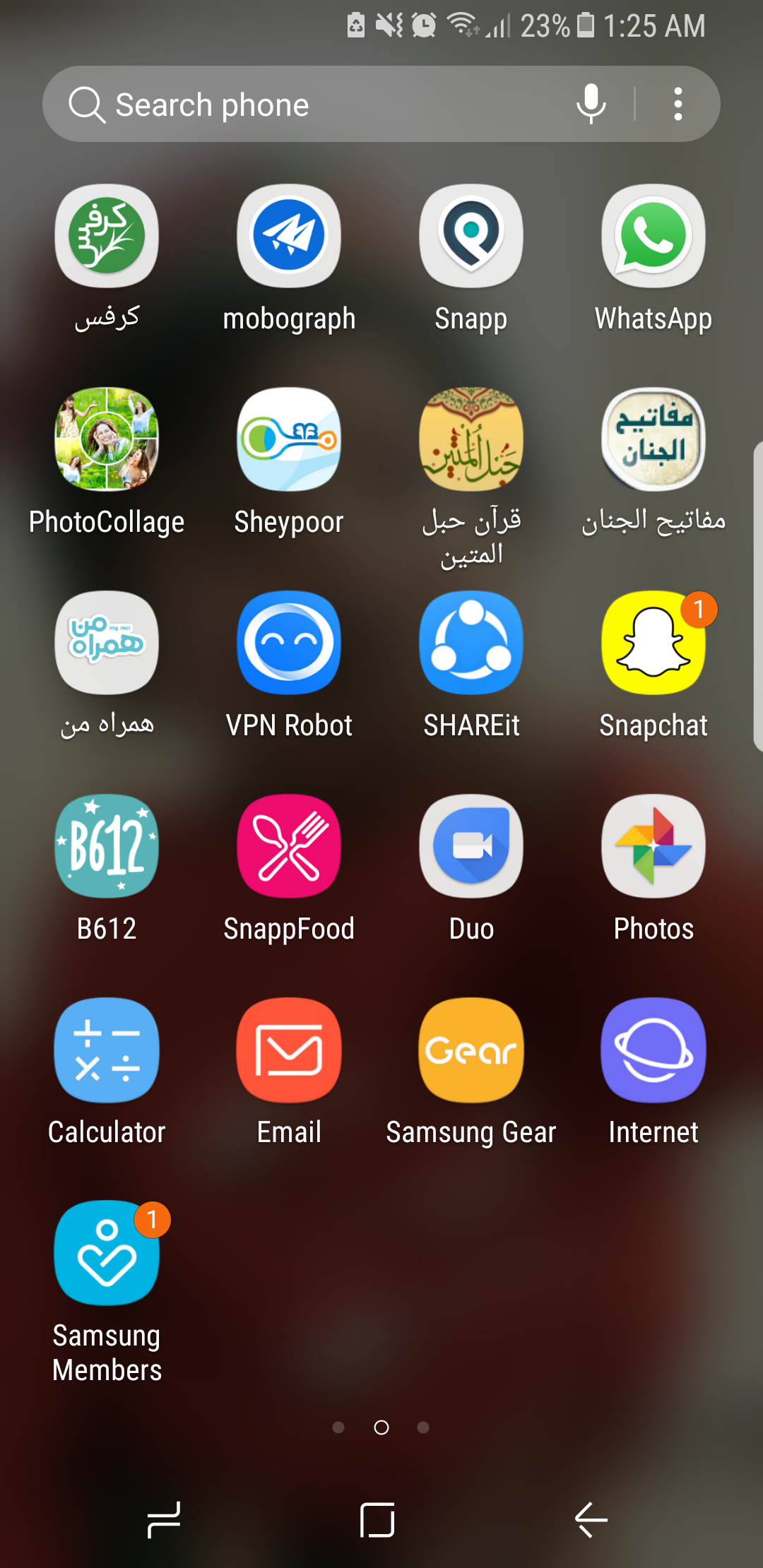Open Snapchat with one notification
Screen dimensions: 763x1568
pyautogui.click(x=653, y=643)
